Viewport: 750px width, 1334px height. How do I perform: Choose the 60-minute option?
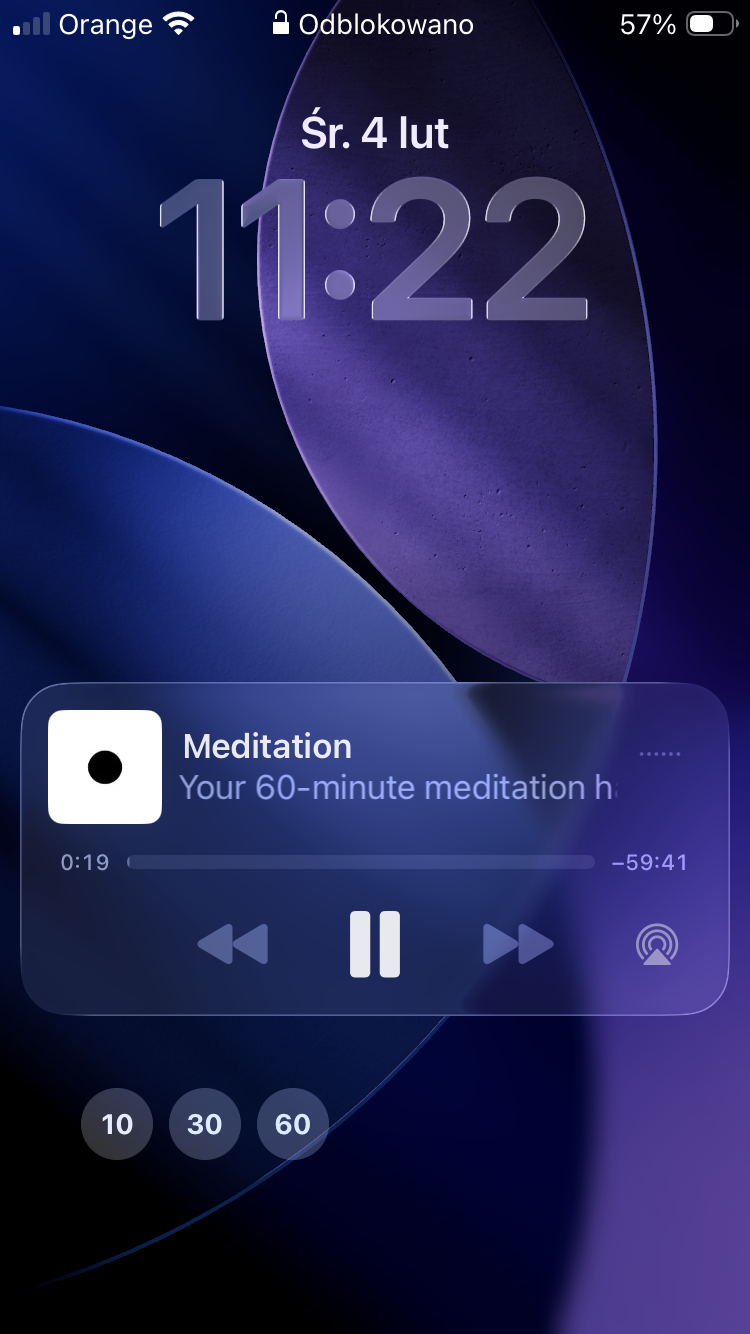click(292, 1124)
